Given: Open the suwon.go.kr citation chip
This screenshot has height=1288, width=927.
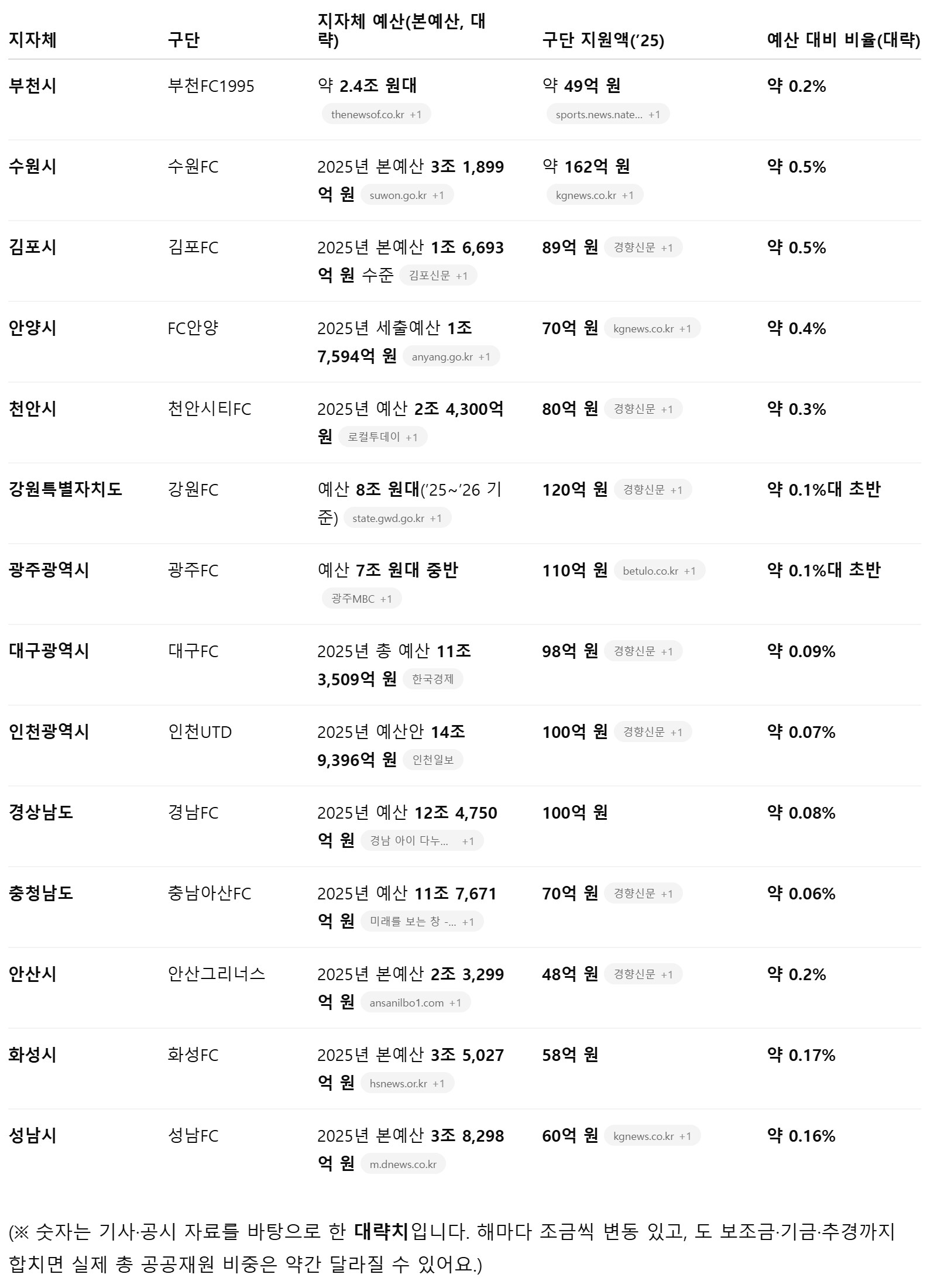Looking at the screenshot, I should [x=407, y=195].
